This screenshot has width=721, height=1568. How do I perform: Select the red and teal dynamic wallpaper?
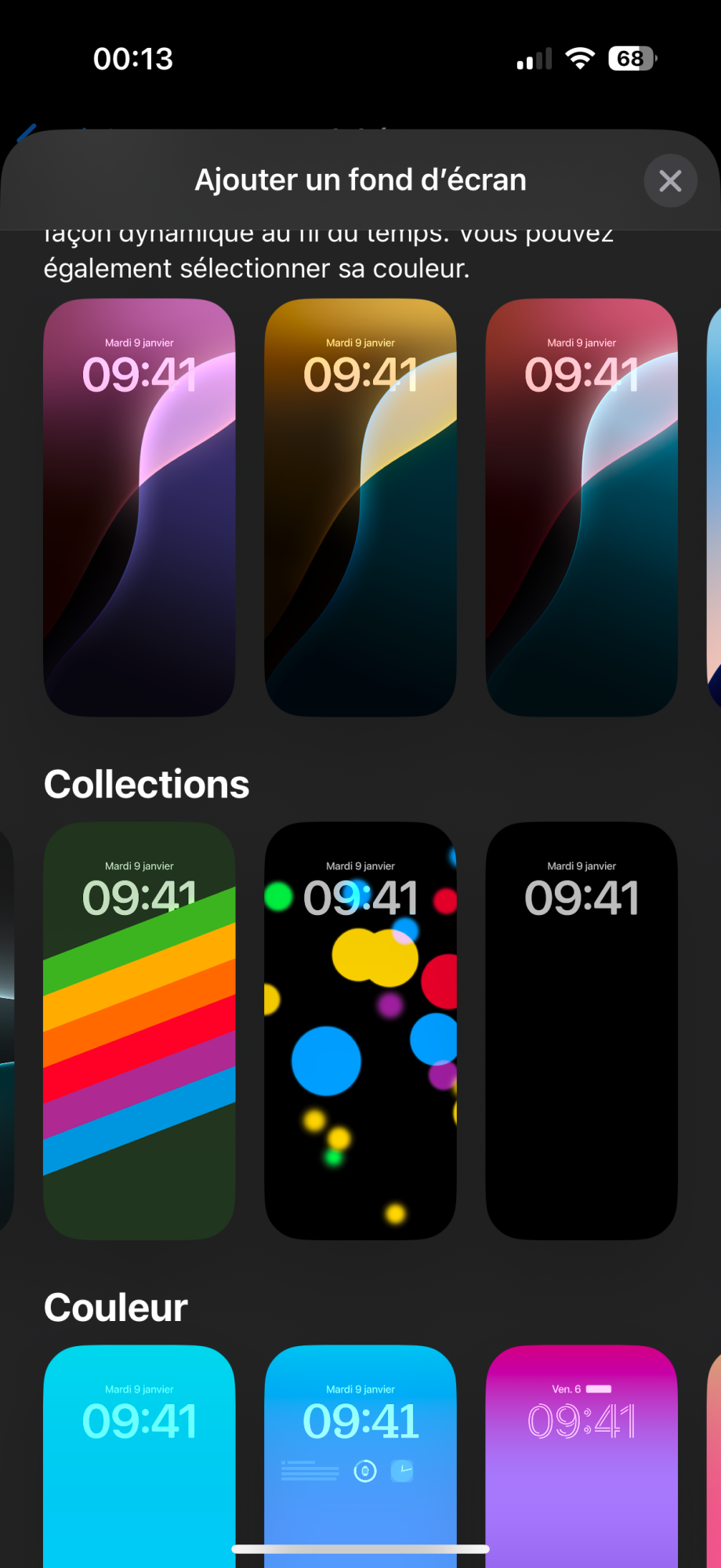click(582, 507)
